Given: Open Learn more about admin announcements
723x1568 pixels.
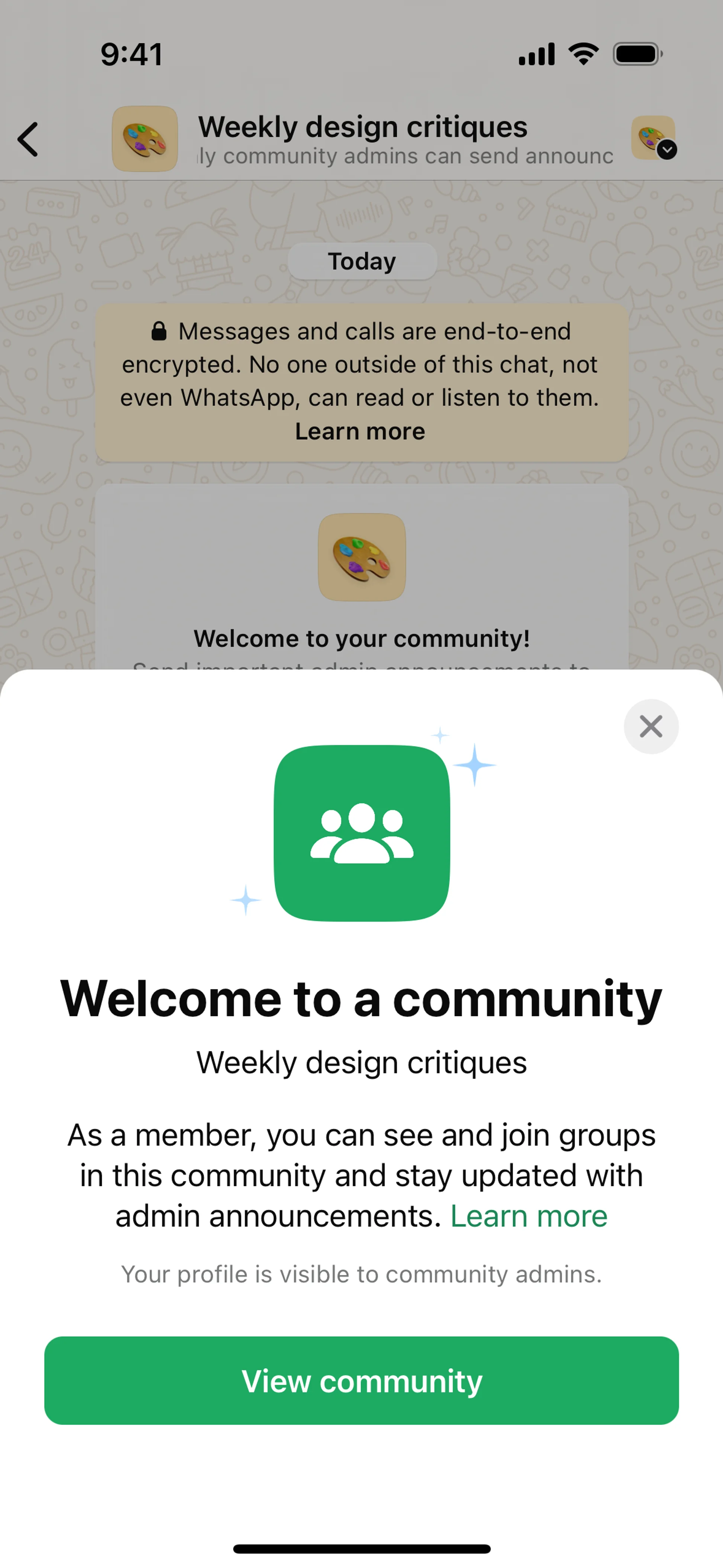Looking at the screenshot, I should pyautogui.click(x=528, y=1216).
